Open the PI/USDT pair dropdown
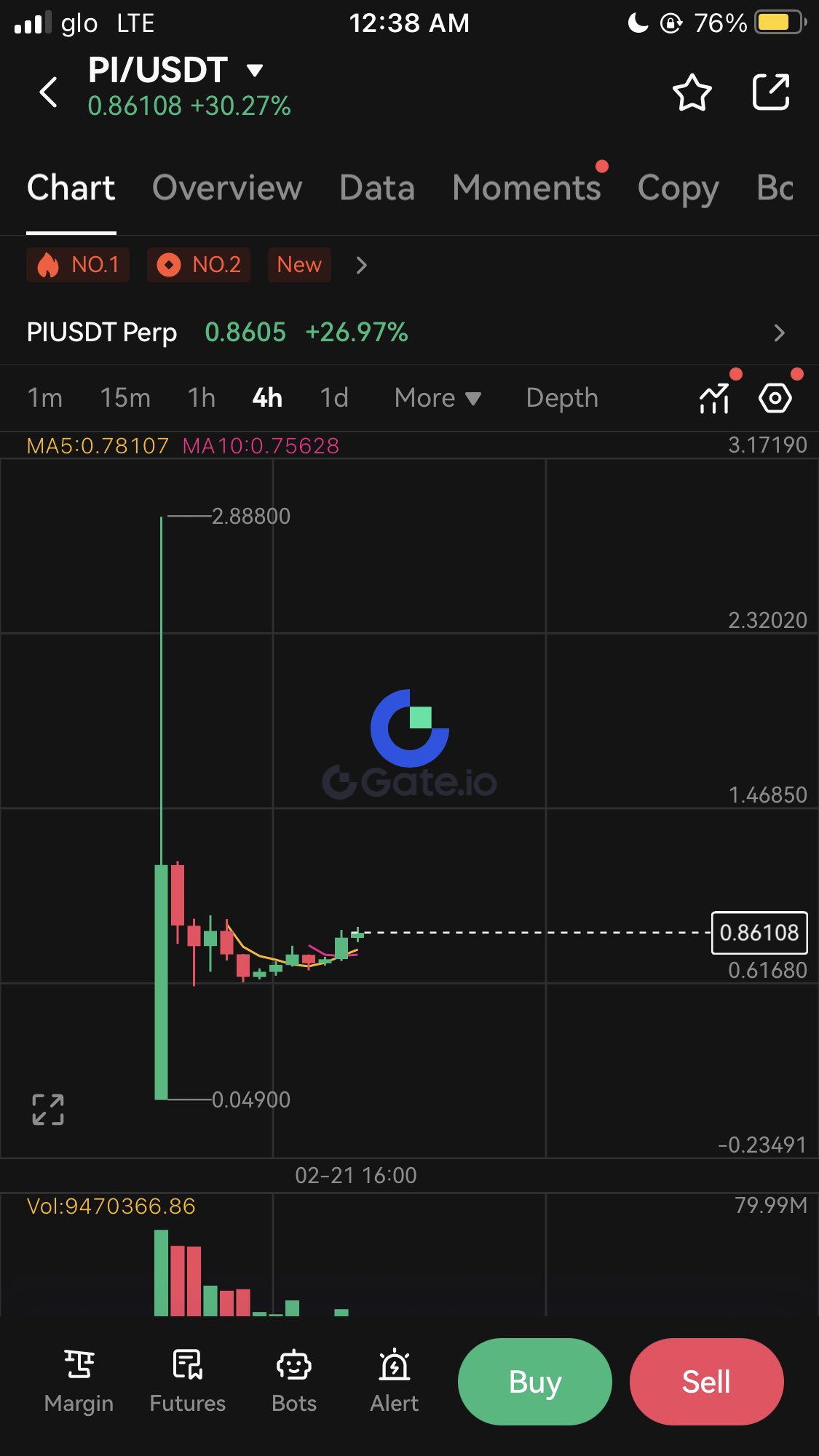This screenshot has width=819, height=1456. click(x=254, y=71)
